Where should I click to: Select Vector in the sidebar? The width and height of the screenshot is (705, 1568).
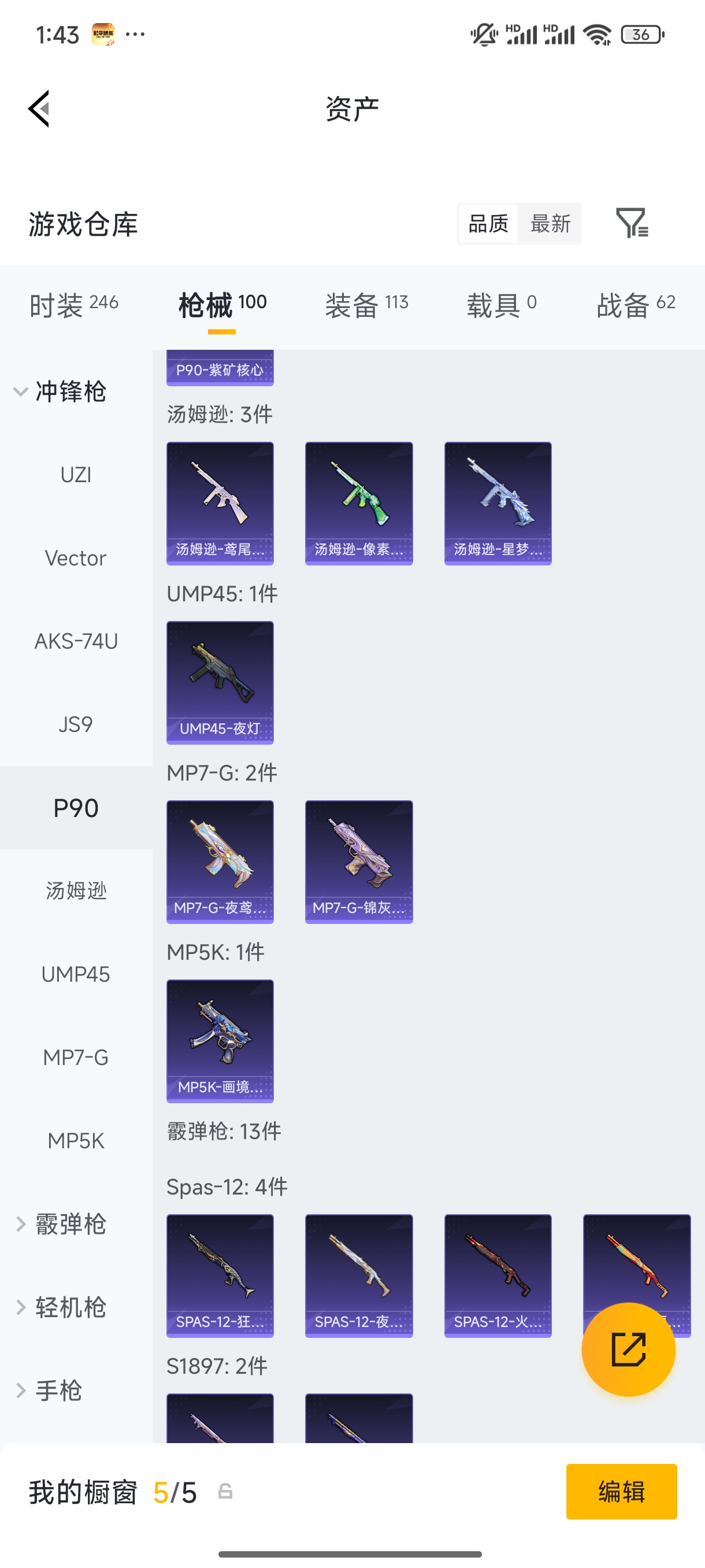[76, 558]
